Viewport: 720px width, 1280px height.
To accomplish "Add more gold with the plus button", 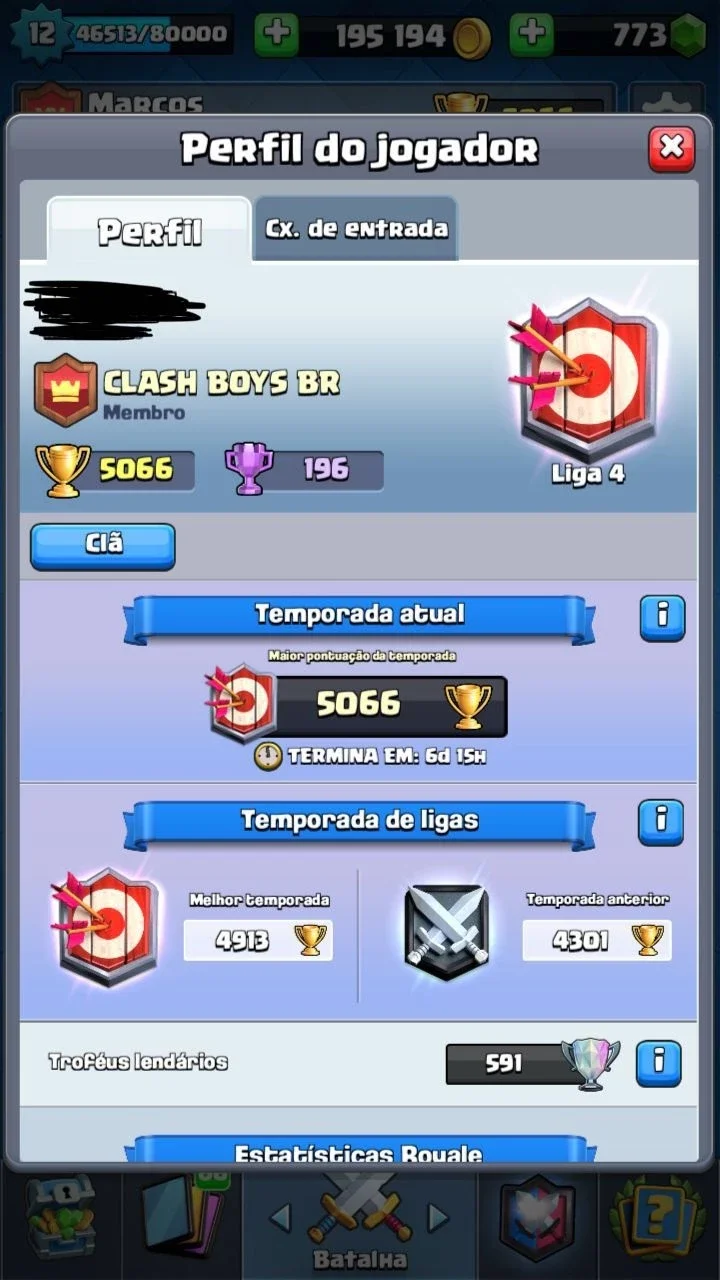I will tap(276, 35).
